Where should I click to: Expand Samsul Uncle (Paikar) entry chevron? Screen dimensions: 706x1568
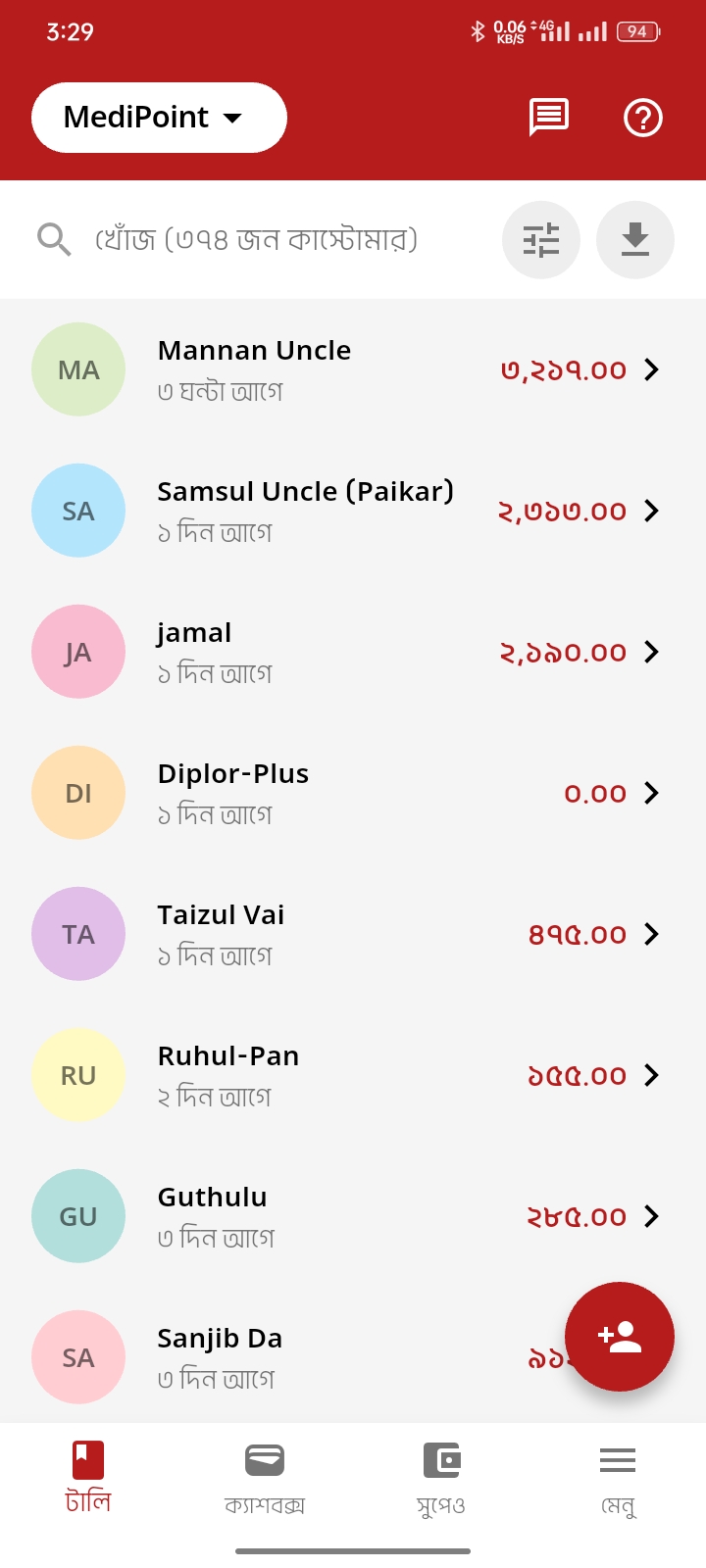(651, 511)
